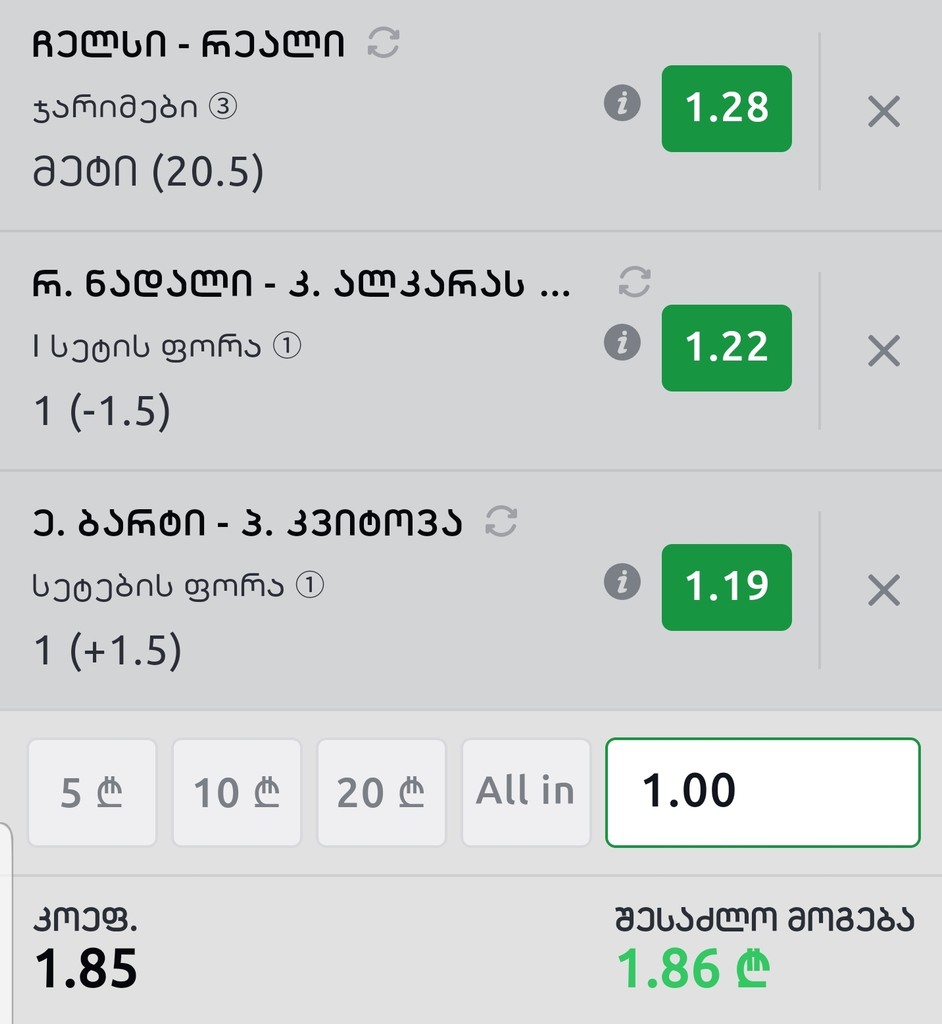
Task: Edit the 1.00 stake amount field
Action: (x=762, y=793)
